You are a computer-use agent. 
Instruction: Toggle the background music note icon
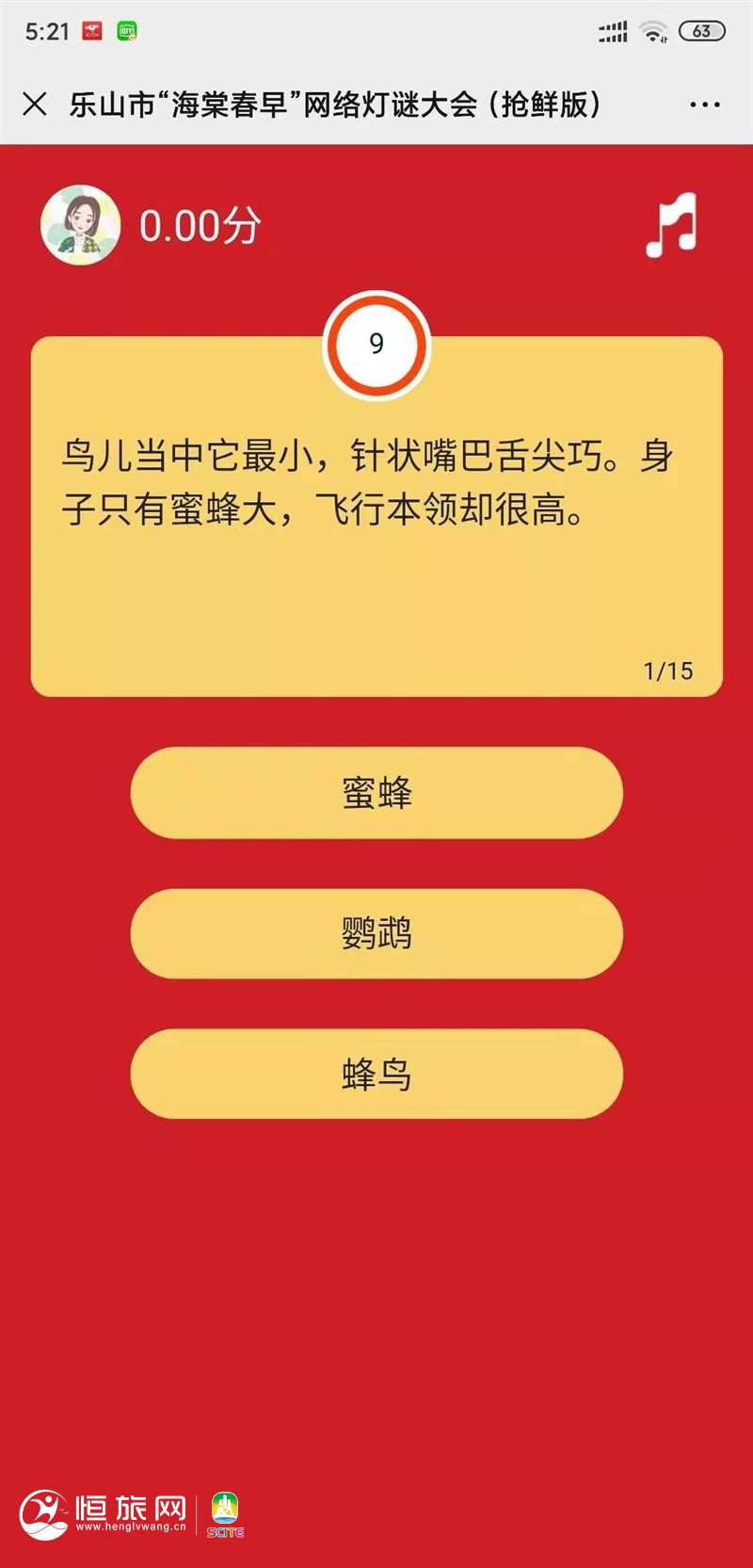pyautogui.click(x=671, y=224)
